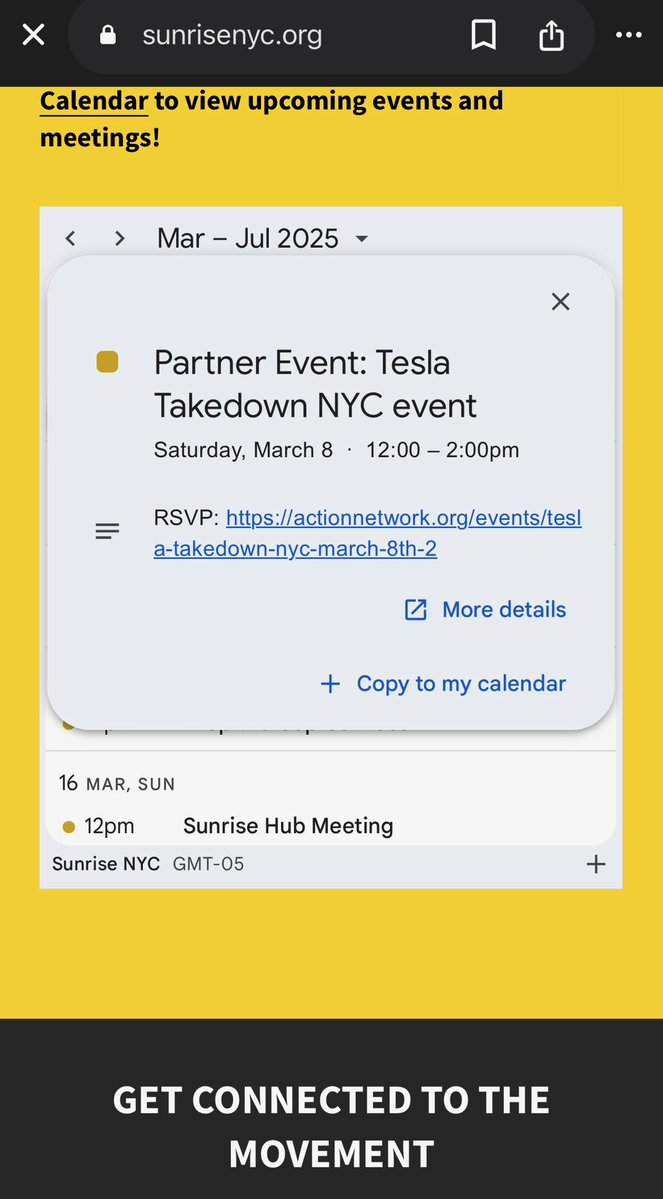The image size is (663, 1199).
Task: Copy this event to my calendar
Action: click(443, 684)
